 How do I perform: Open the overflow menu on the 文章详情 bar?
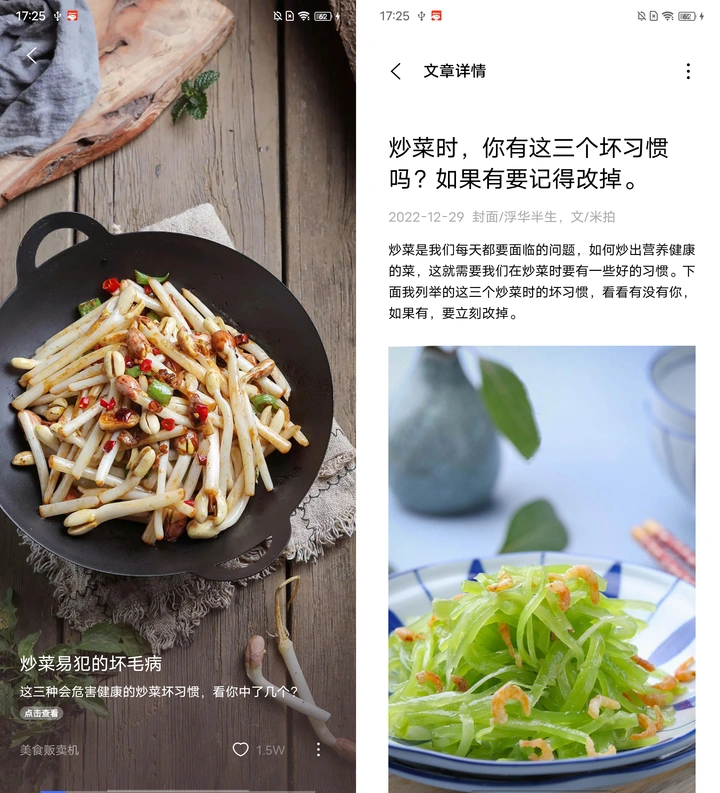pos(687,71)
